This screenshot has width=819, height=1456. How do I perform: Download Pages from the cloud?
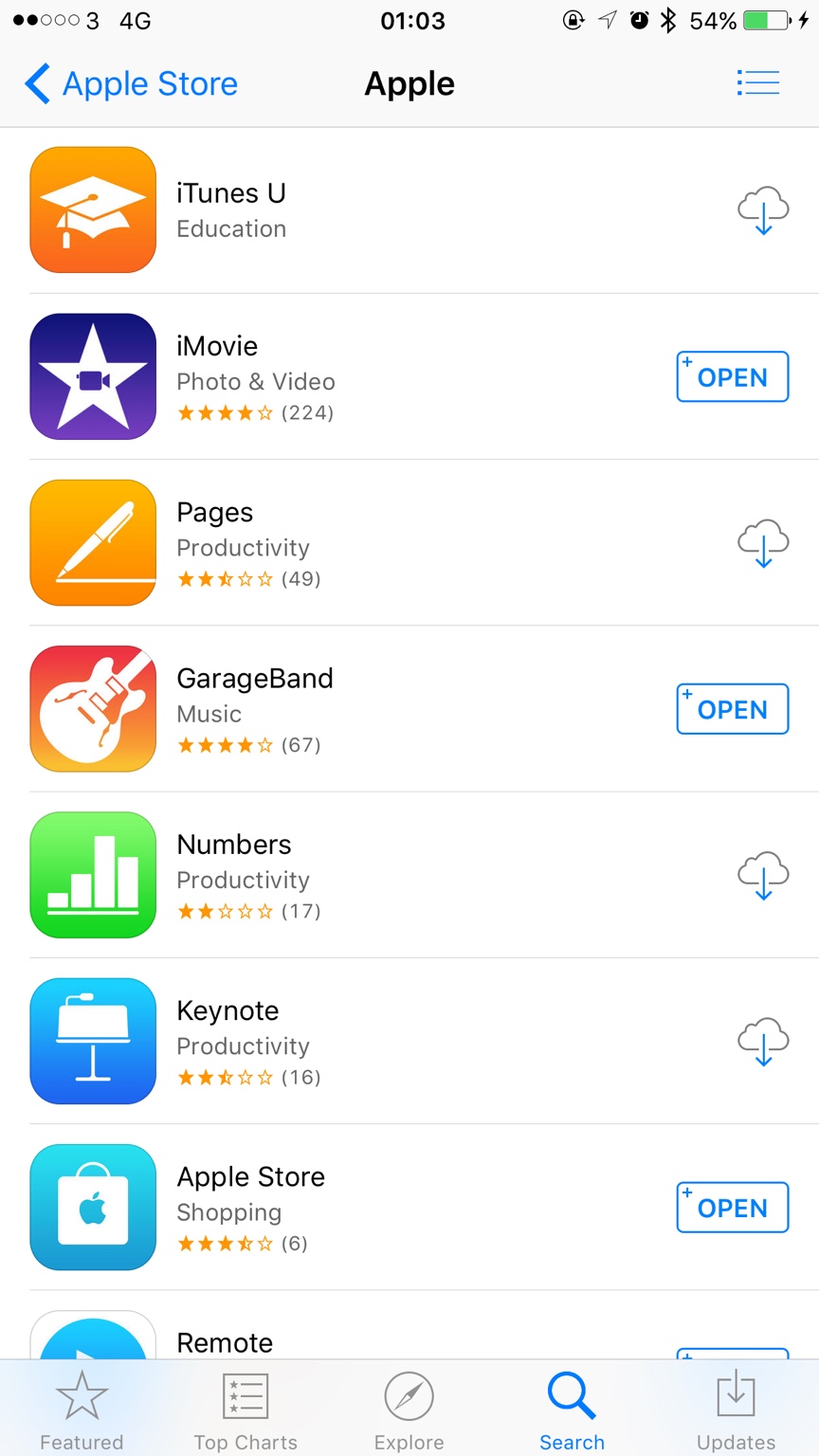[x=763, y=543]
